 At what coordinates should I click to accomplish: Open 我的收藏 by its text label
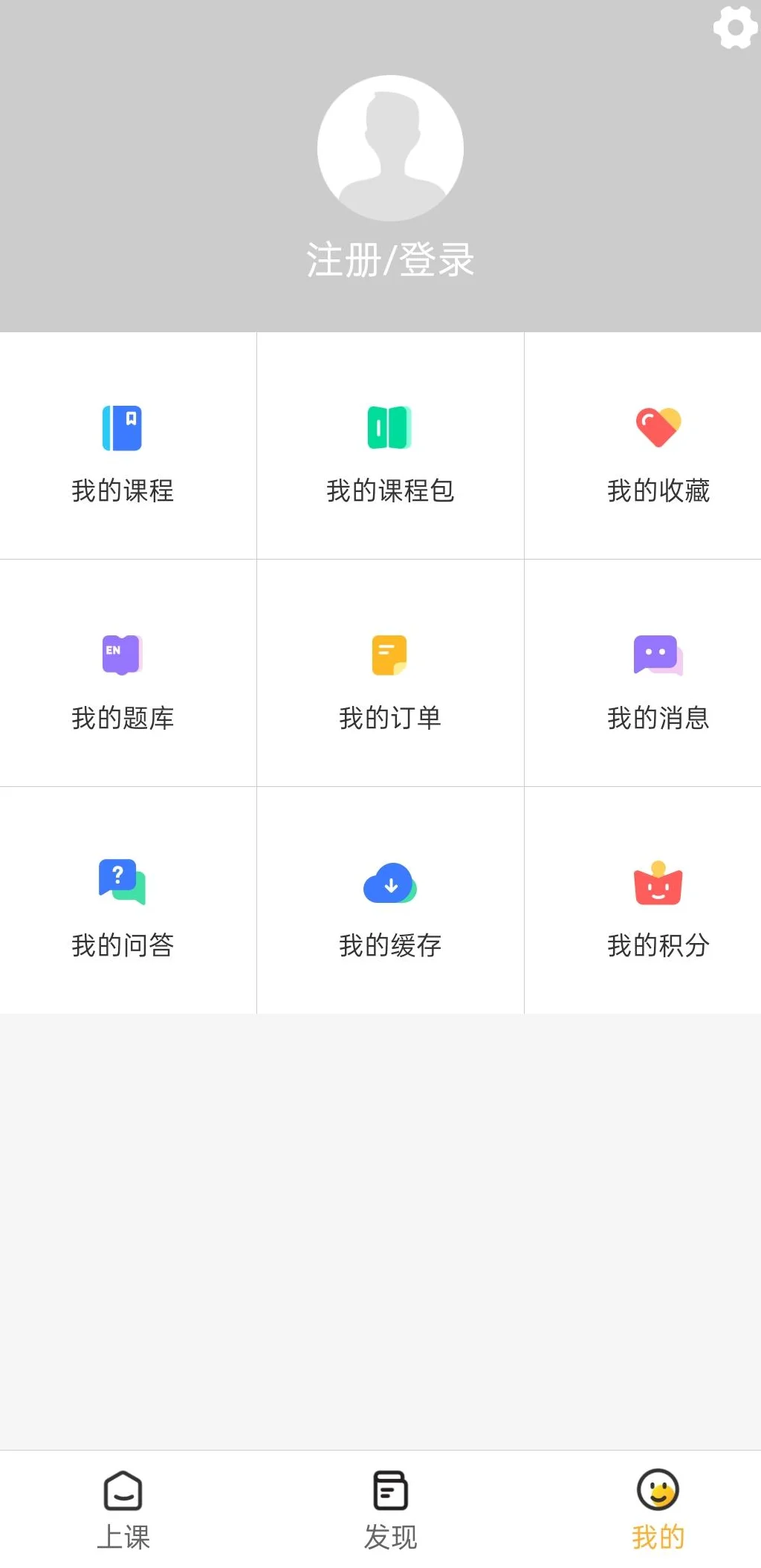point(658,490)
